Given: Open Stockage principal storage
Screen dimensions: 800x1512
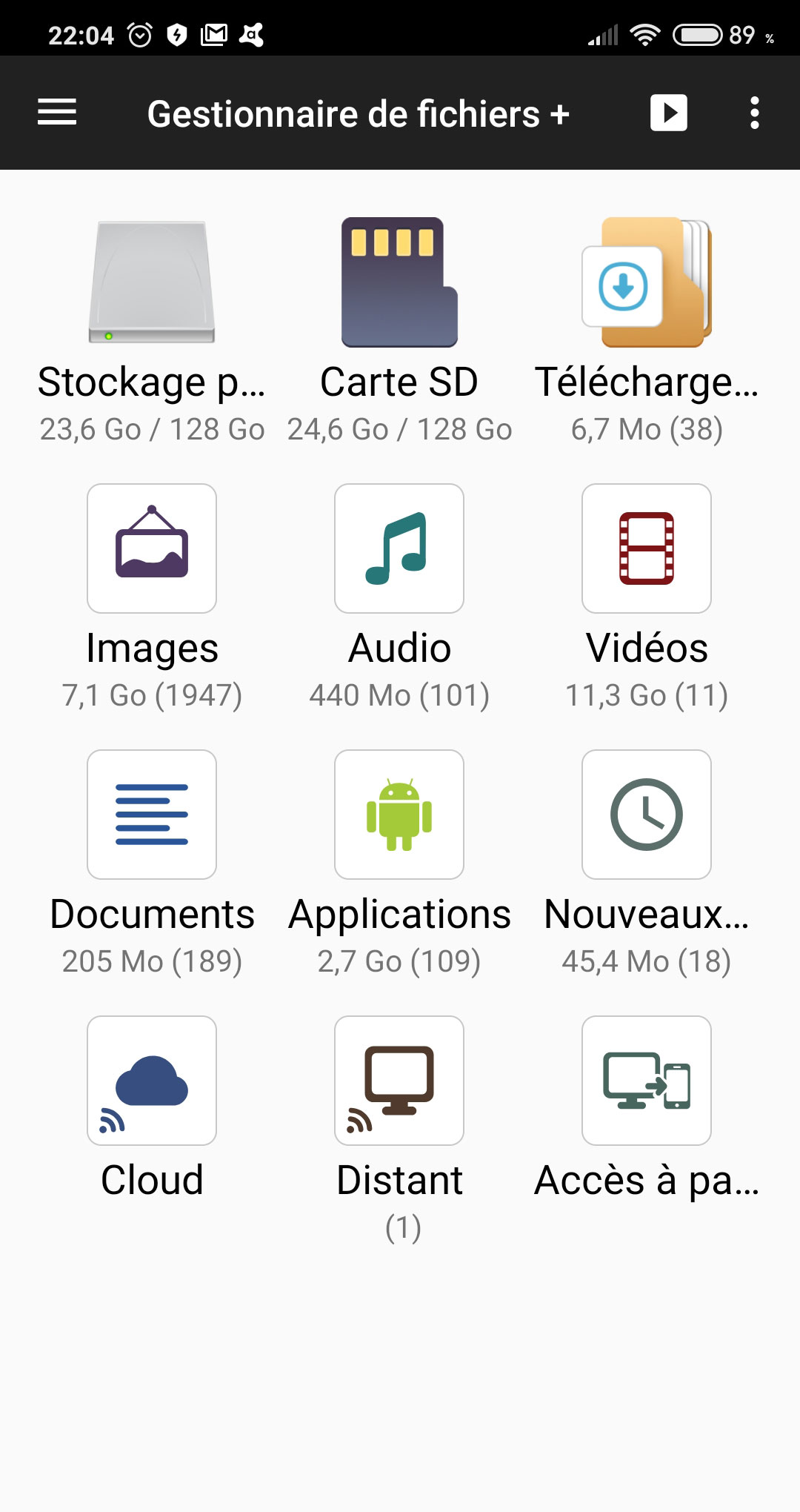Looking at the screenshot, I should coord(152,331).
